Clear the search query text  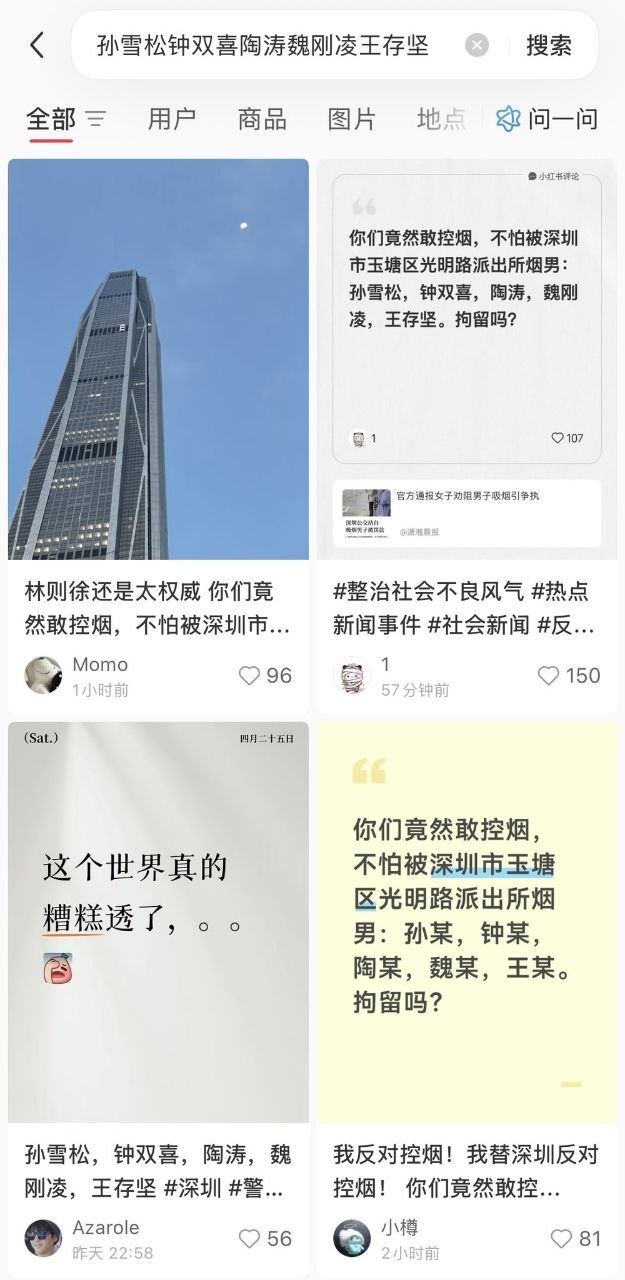click(x=477, y=45)
